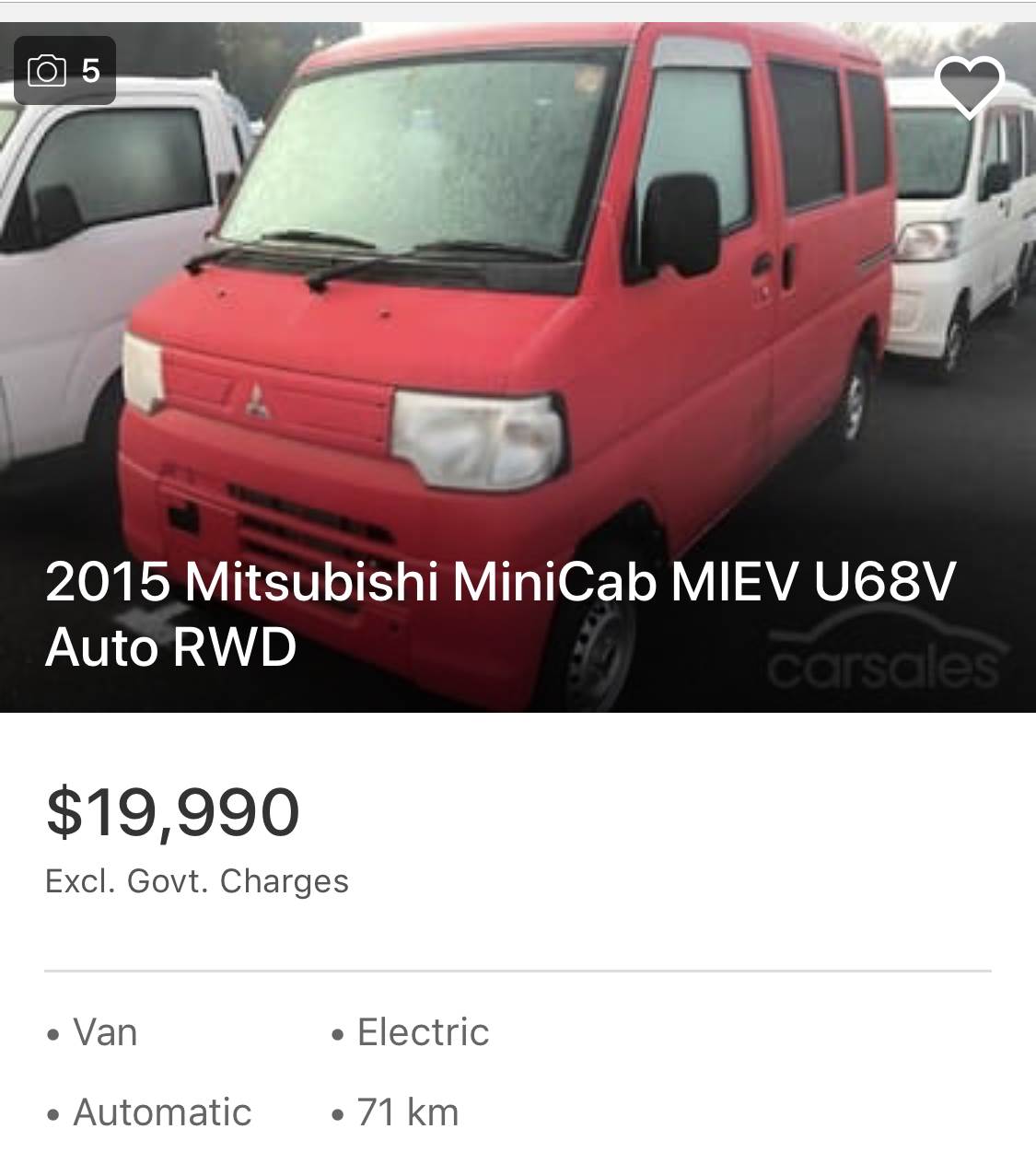View the listing's 5 photos
Viewport: 1036px width, 1164px height.
[64, 71]
